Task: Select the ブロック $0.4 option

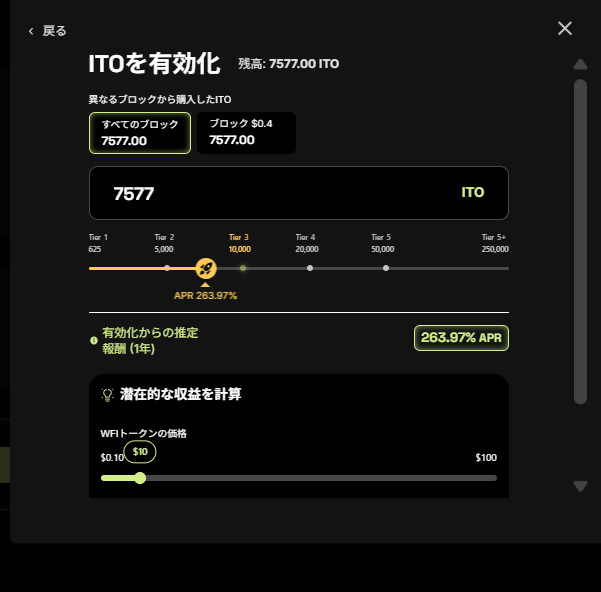Action: (x=246, y=133)
